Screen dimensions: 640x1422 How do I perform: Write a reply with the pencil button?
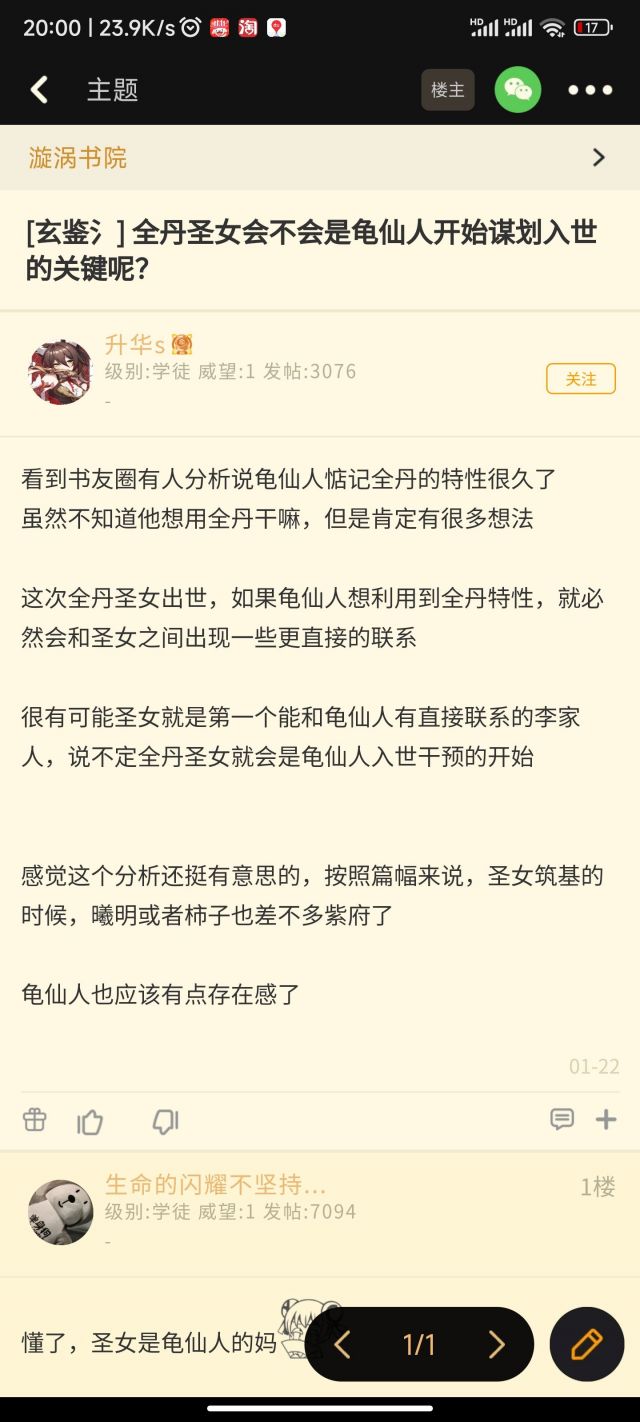tap(587, 1344)
